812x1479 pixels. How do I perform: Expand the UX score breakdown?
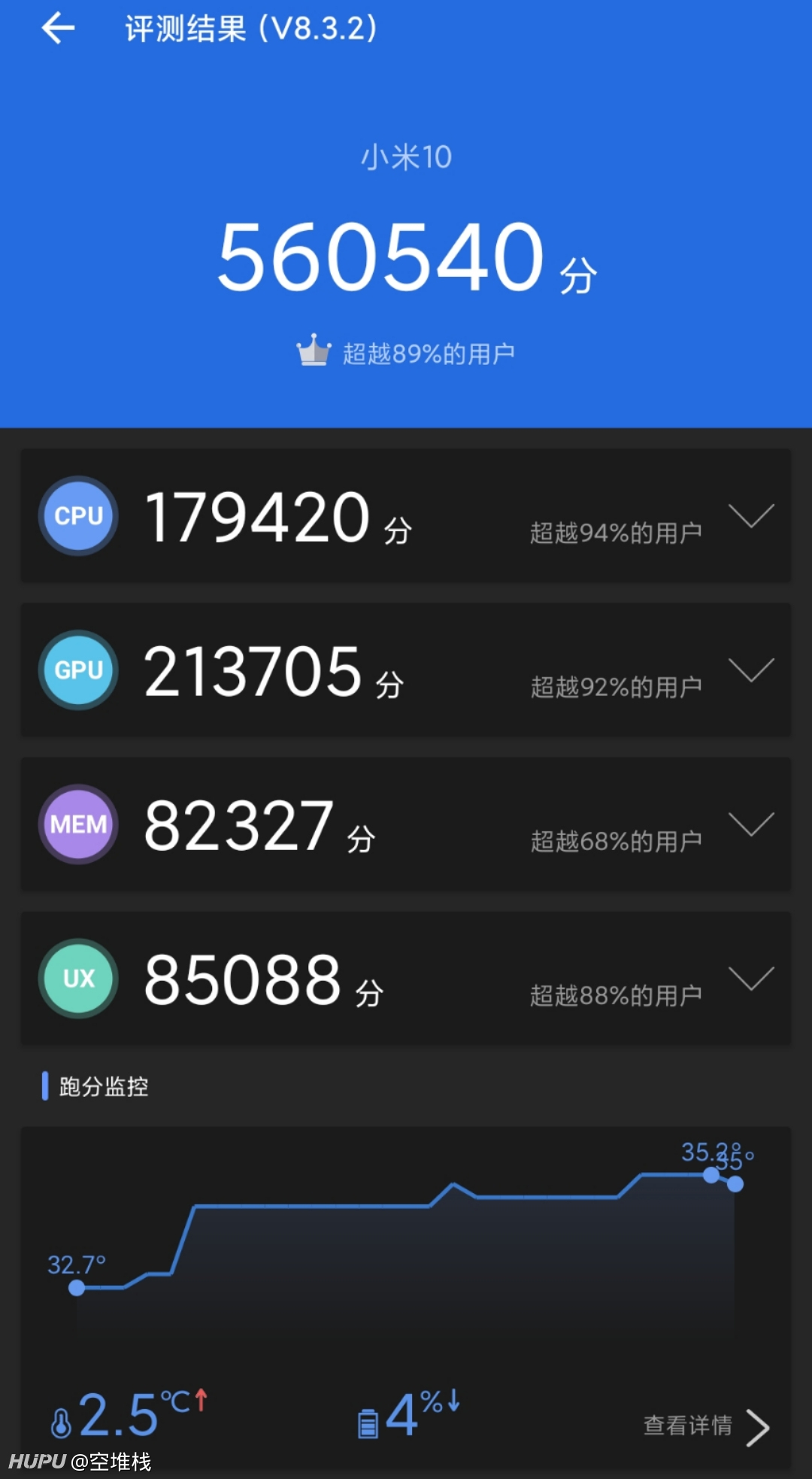[x=751, y=979]
